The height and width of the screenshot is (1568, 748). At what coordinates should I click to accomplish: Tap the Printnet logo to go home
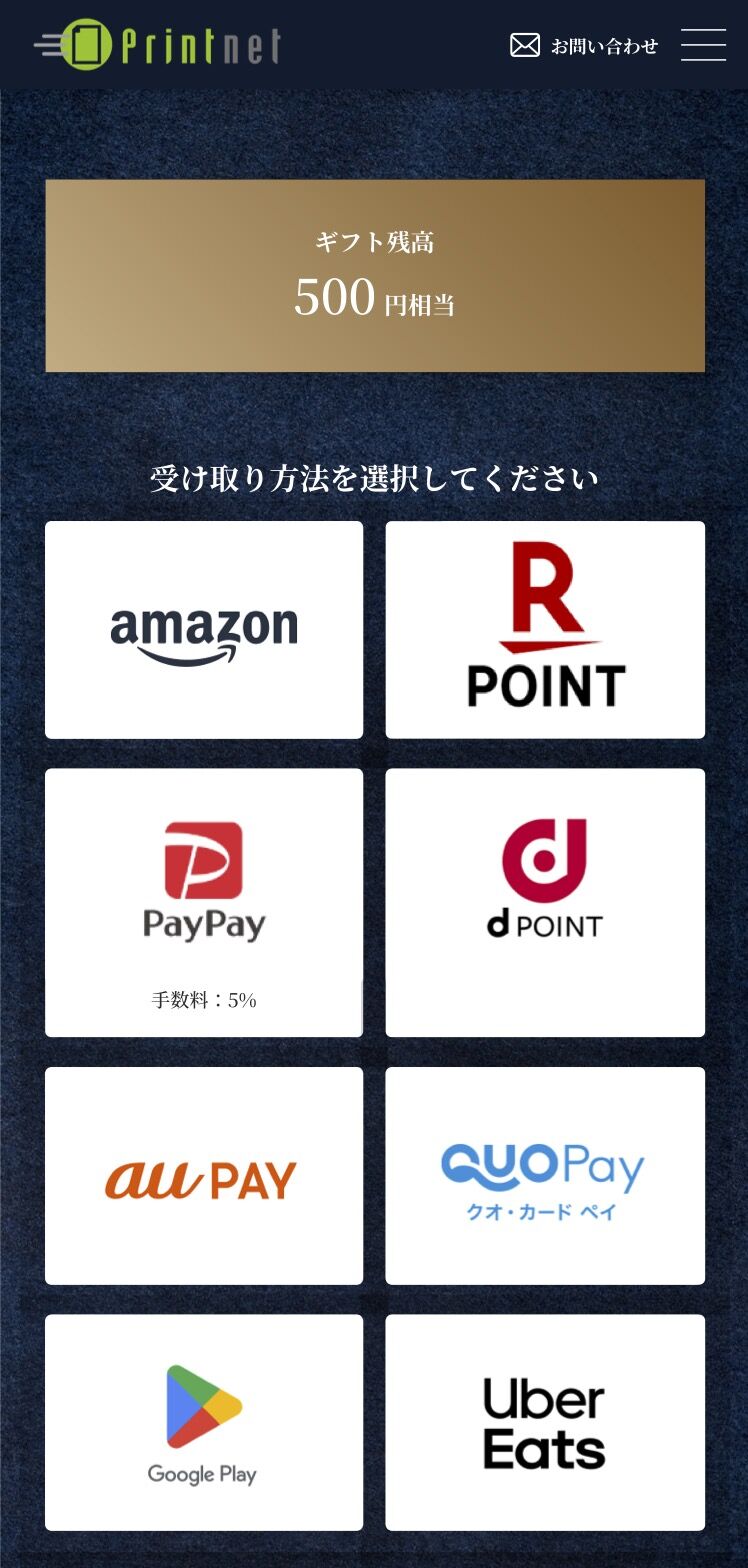pyautogui.click(x=158, y=45)
